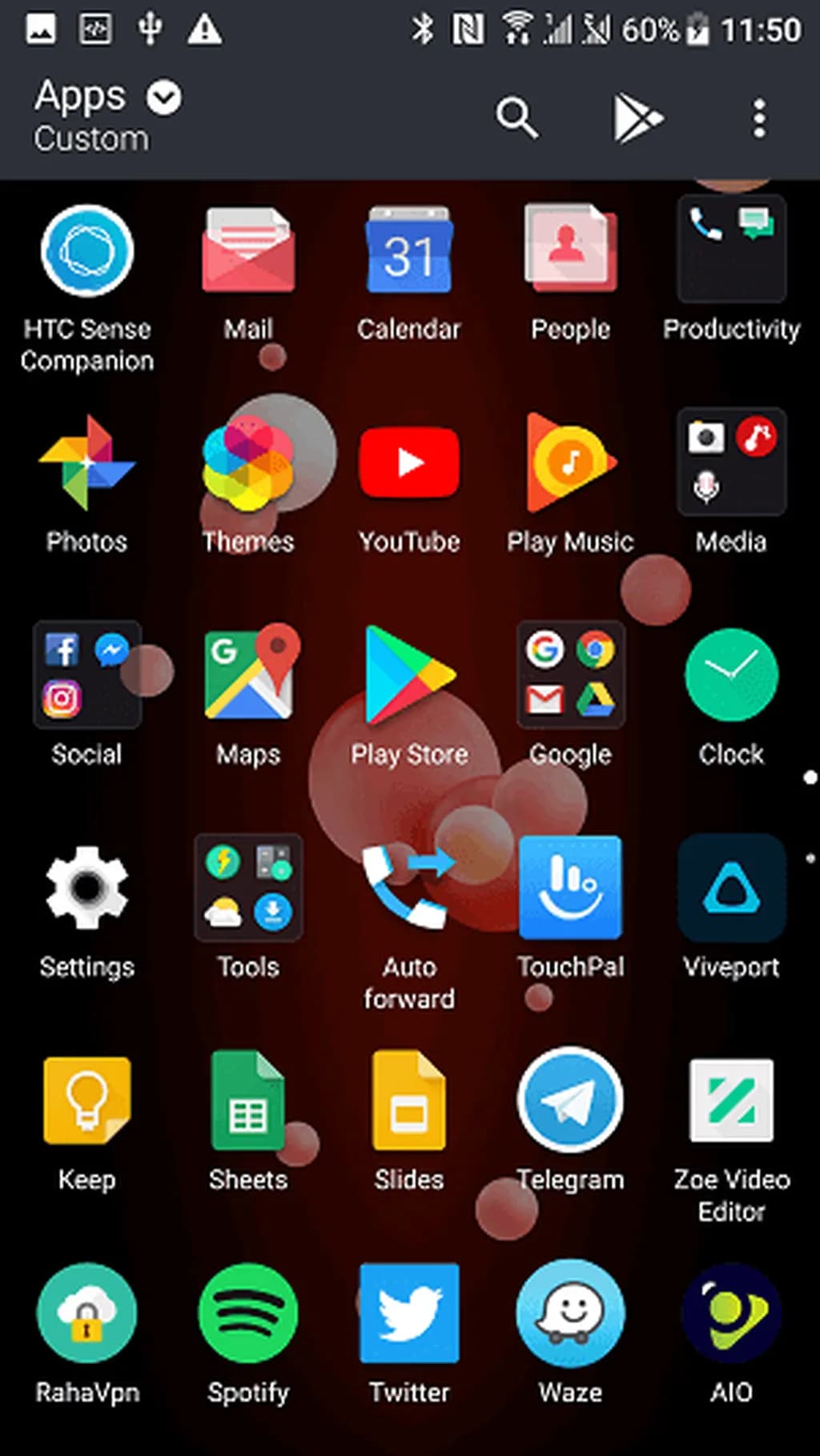This screenshot has height=1456, width=820.
Task: Open the Tools folder
Action: [x=248, y=888]
